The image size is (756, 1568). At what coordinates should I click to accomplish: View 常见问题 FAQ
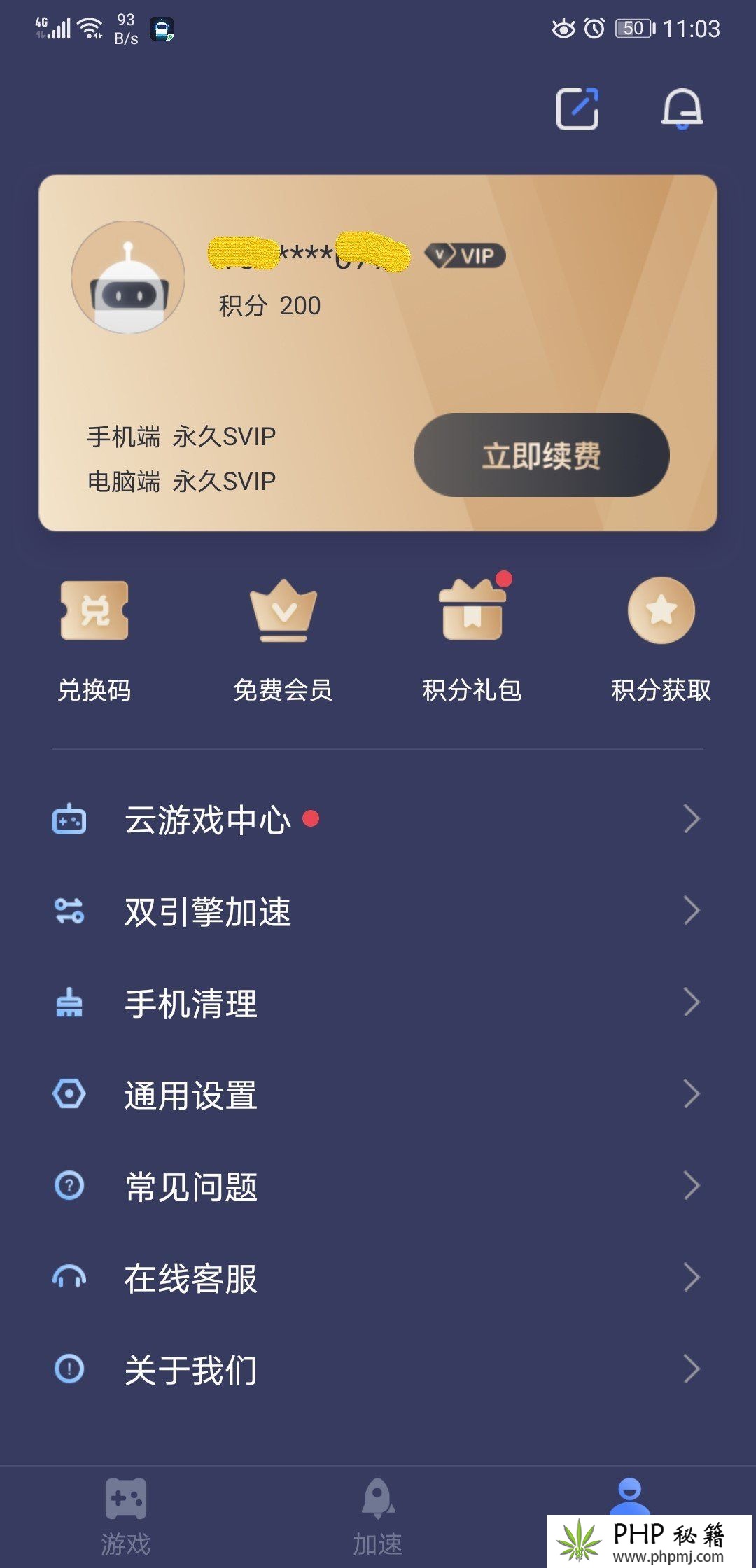click(x=378, y=1186)
